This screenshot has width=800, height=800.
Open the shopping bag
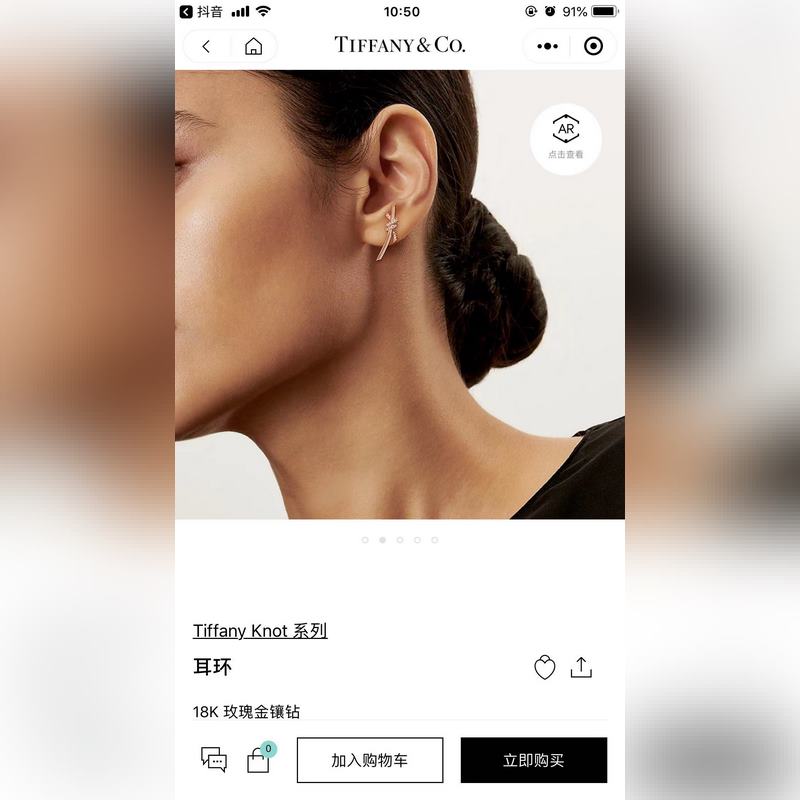[258, 760]
